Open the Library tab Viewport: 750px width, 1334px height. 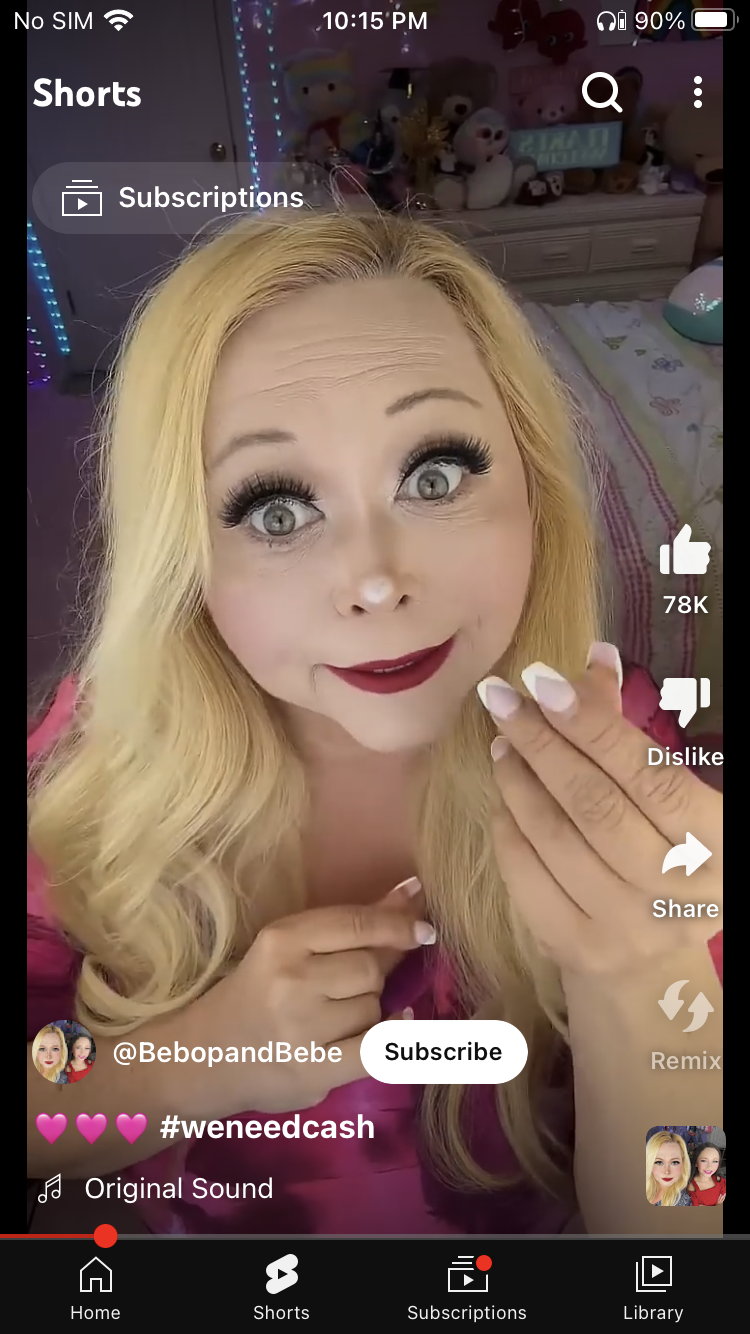[x=653, y=1285]
